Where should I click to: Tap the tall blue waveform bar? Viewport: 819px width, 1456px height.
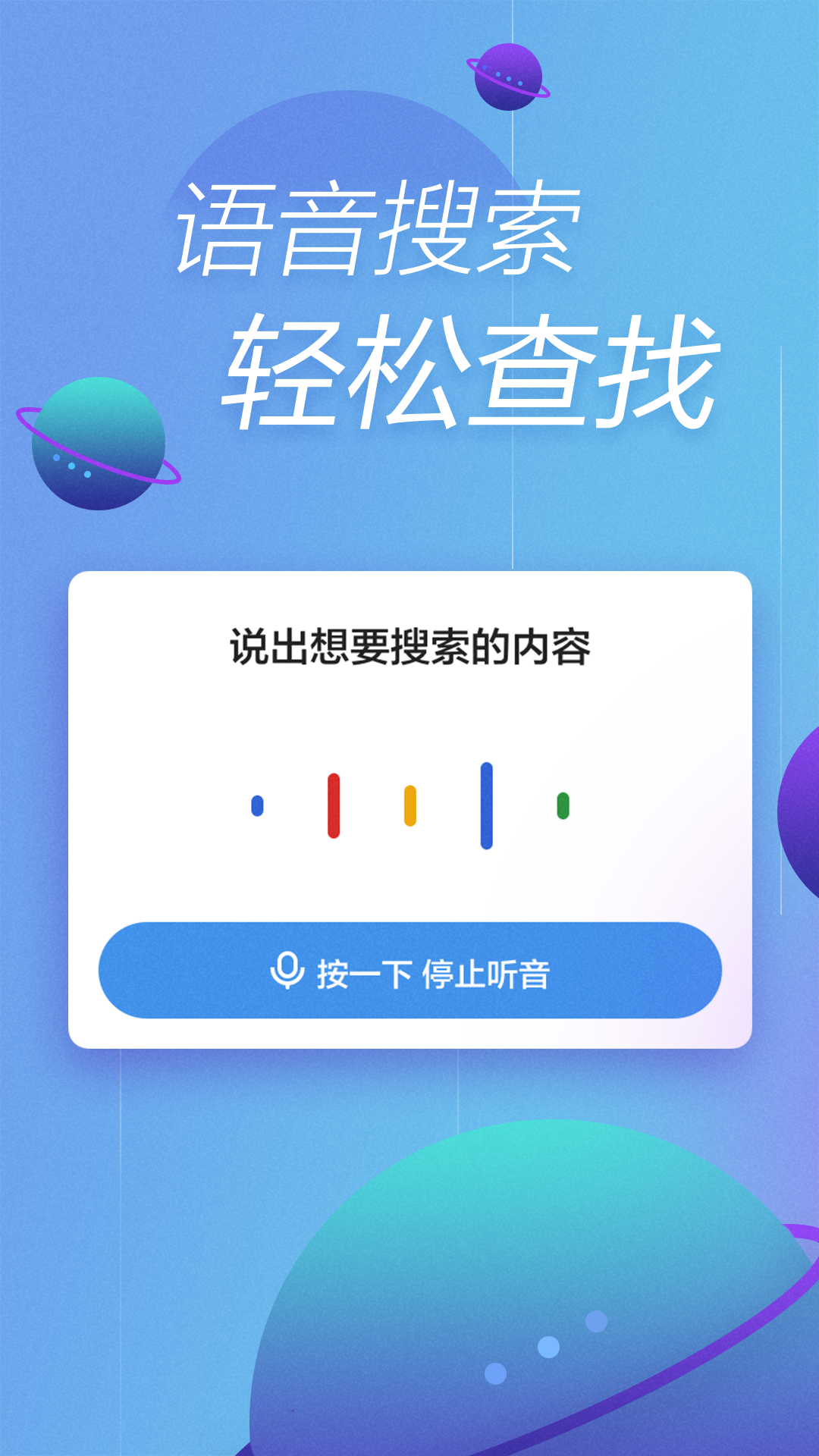[x=485, y=804]
